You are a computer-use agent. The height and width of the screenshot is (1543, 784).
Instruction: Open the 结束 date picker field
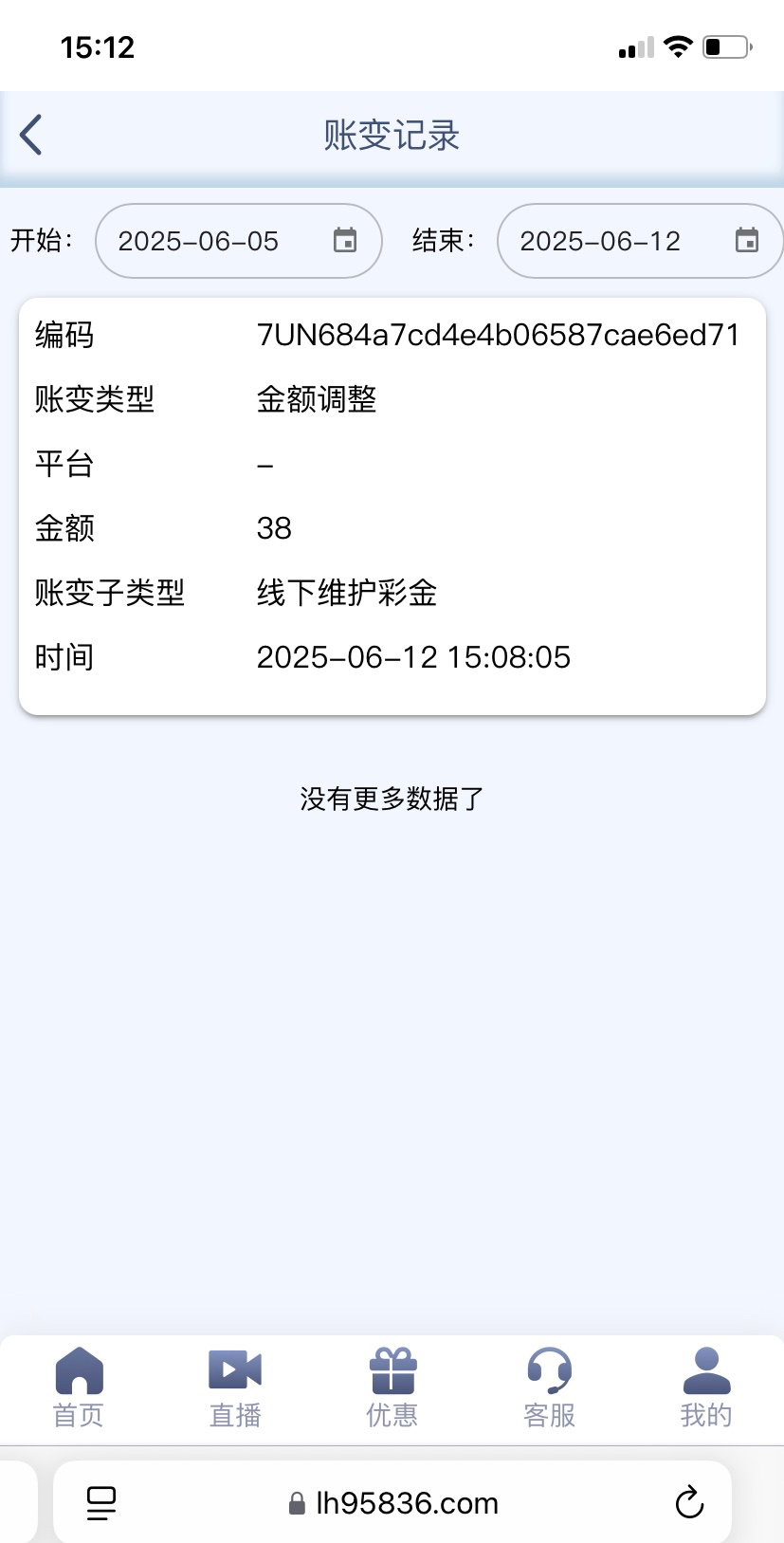pyautogui.click(x=640, y=241)
